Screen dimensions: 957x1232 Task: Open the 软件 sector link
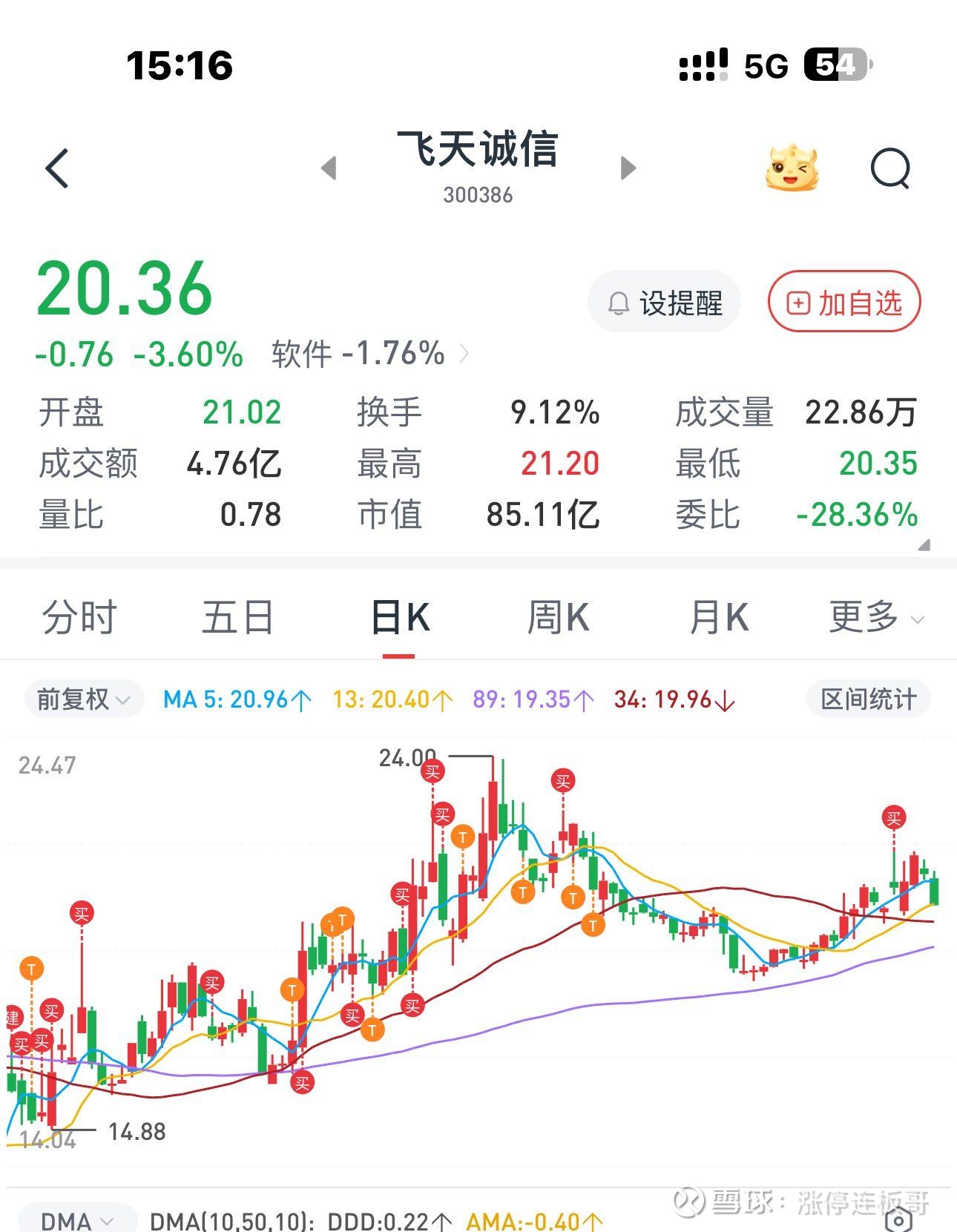click(369, 354)
